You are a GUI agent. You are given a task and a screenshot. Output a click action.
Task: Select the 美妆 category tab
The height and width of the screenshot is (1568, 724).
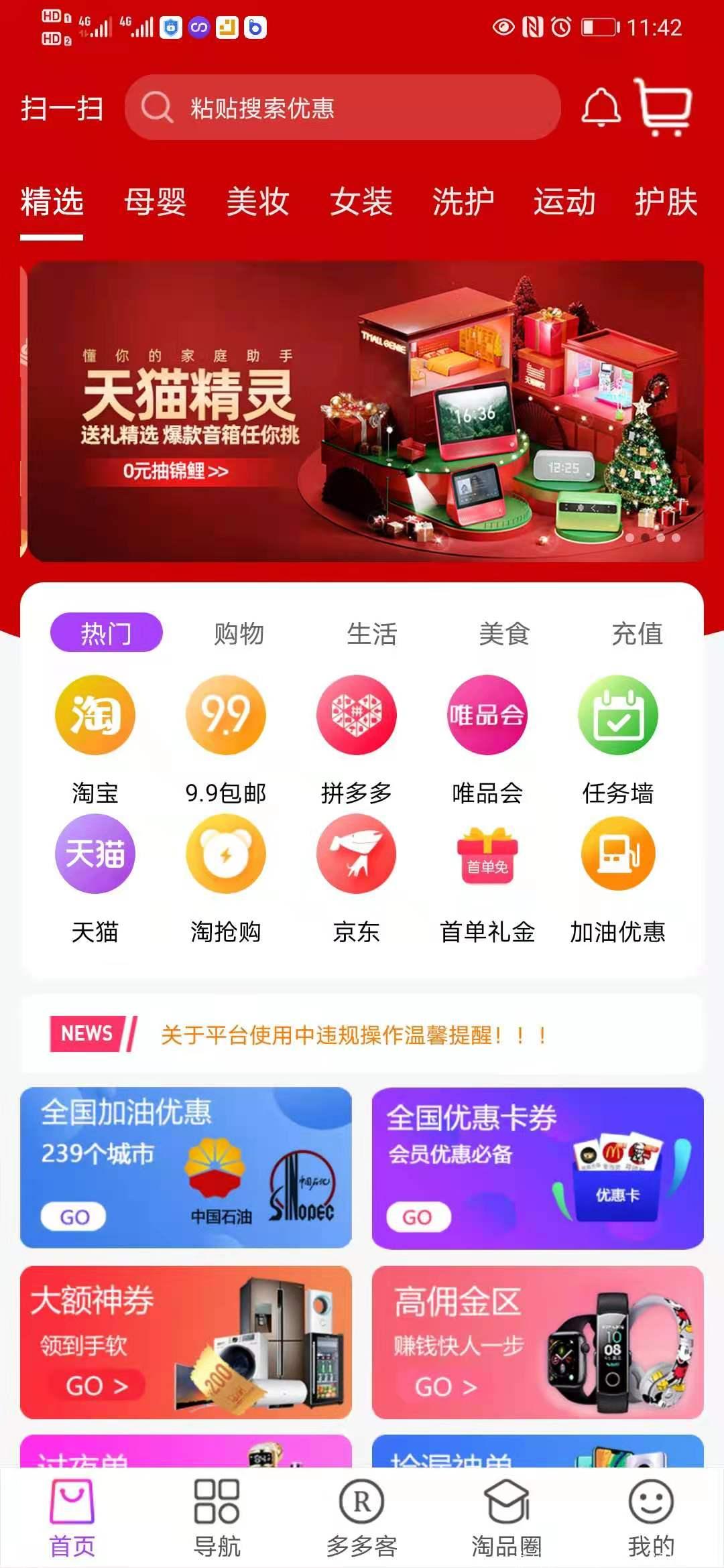[257, 202]
